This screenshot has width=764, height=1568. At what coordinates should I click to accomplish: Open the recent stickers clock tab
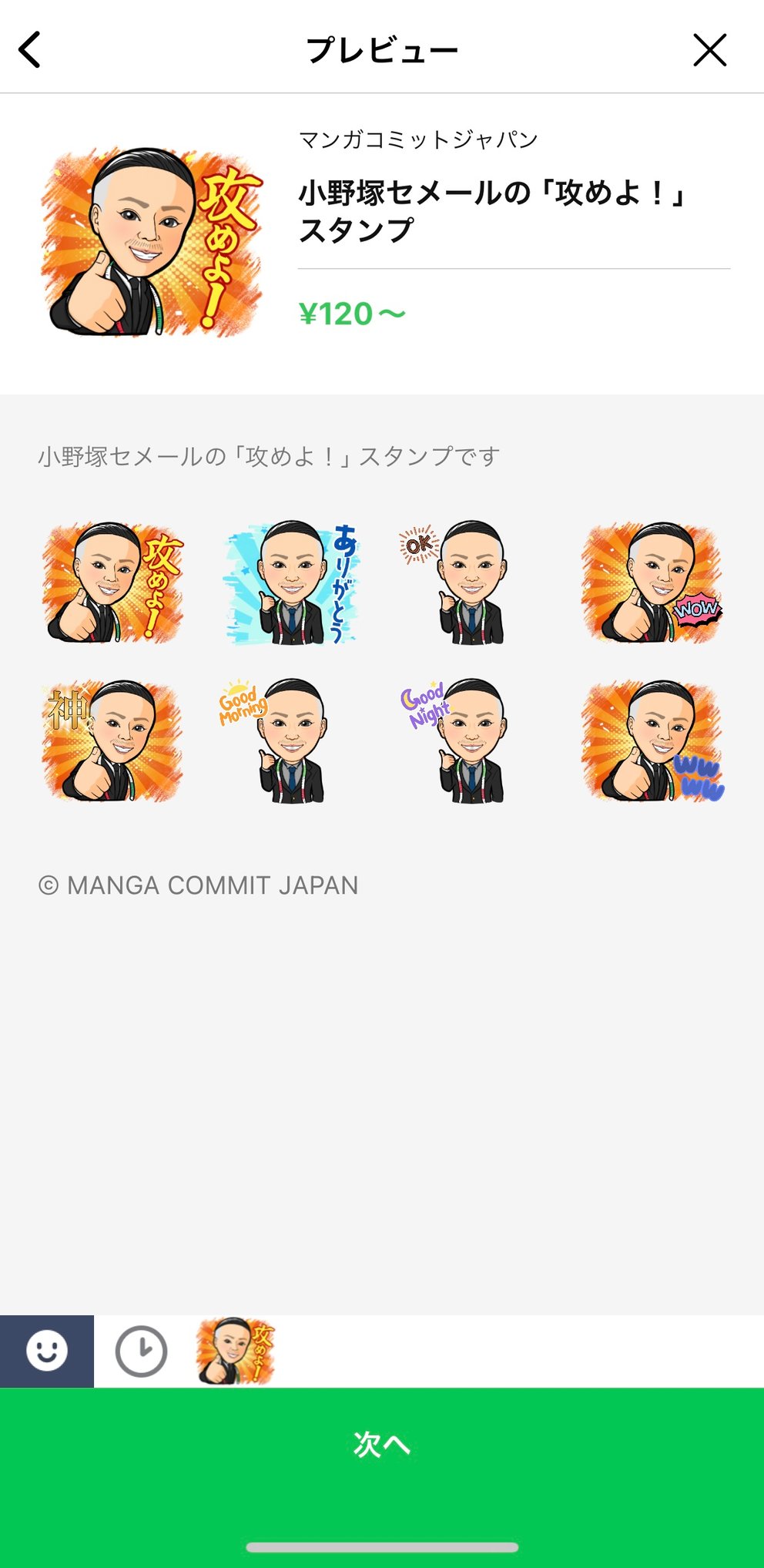[x=141, y=1351]
